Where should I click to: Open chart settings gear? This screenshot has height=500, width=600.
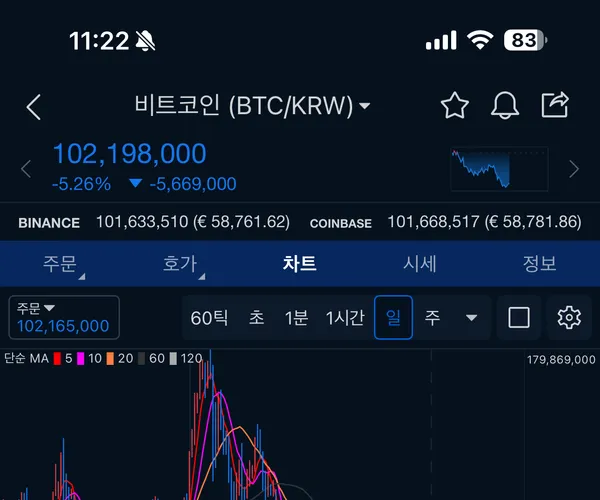coord(569,318)
